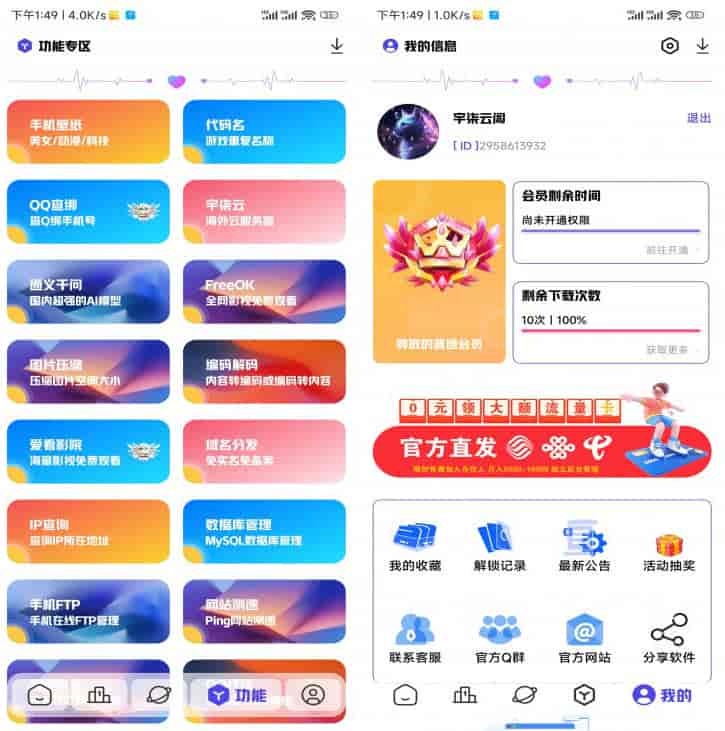
Task: Run the 网站测速 ping speed test
Action: tap(264, 611)
